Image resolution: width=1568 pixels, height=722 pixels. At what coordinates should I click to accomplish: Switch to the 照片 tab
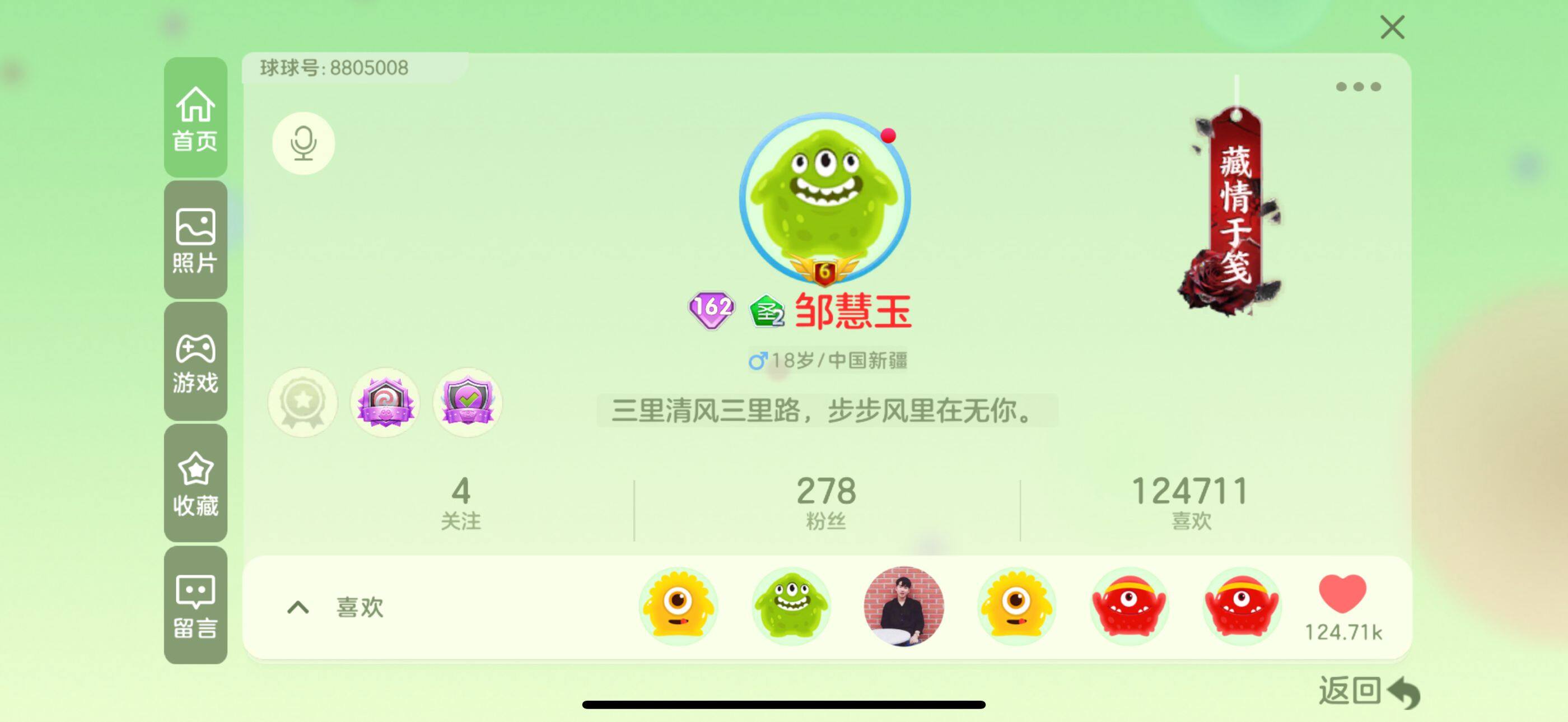click(195, 240)
